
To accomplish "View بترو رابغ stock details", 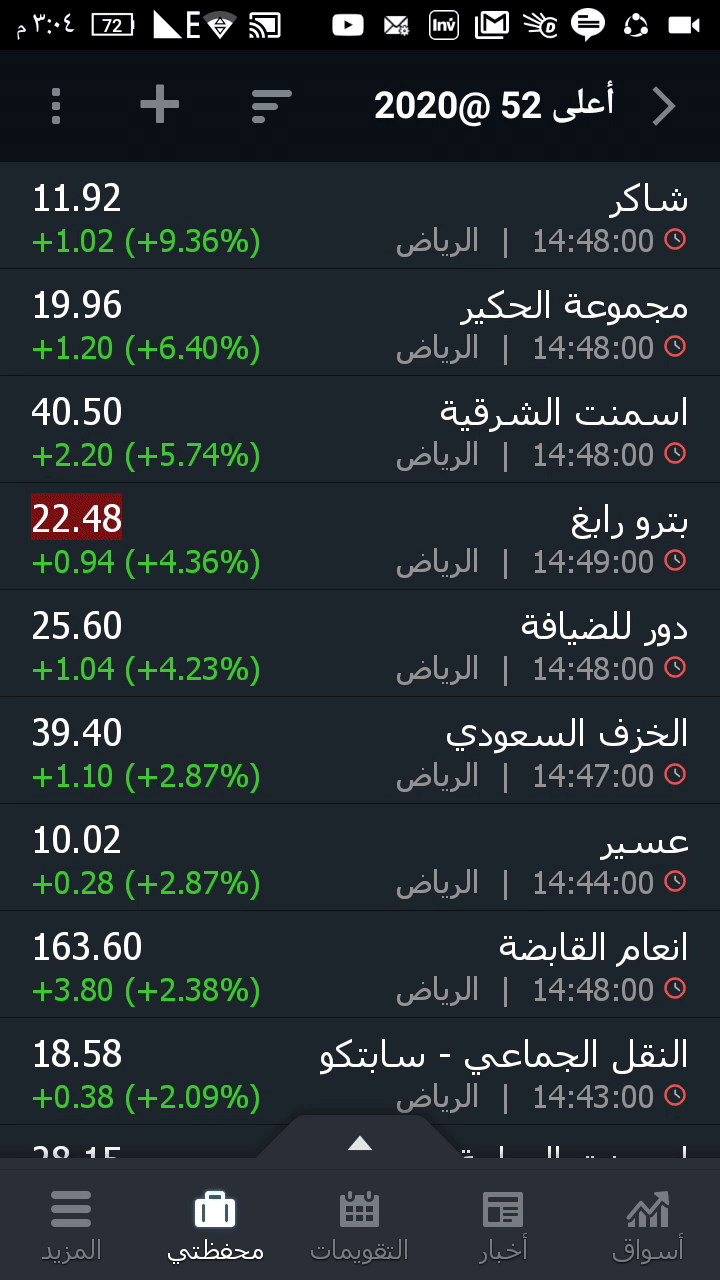I will tap(360, 537).
